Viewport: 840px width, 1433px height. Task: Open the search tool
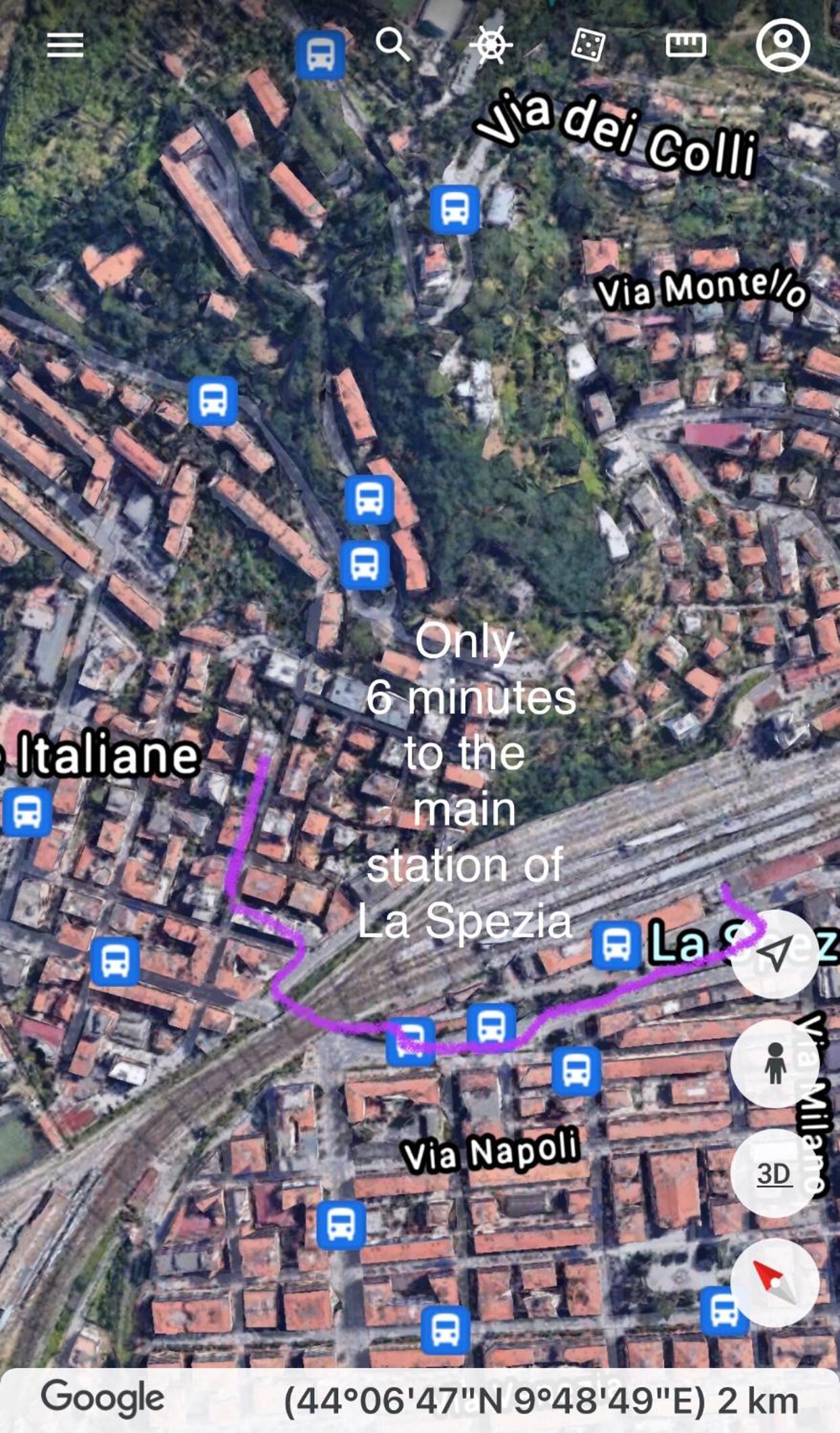pyautogui.click(x=393, y=45)
